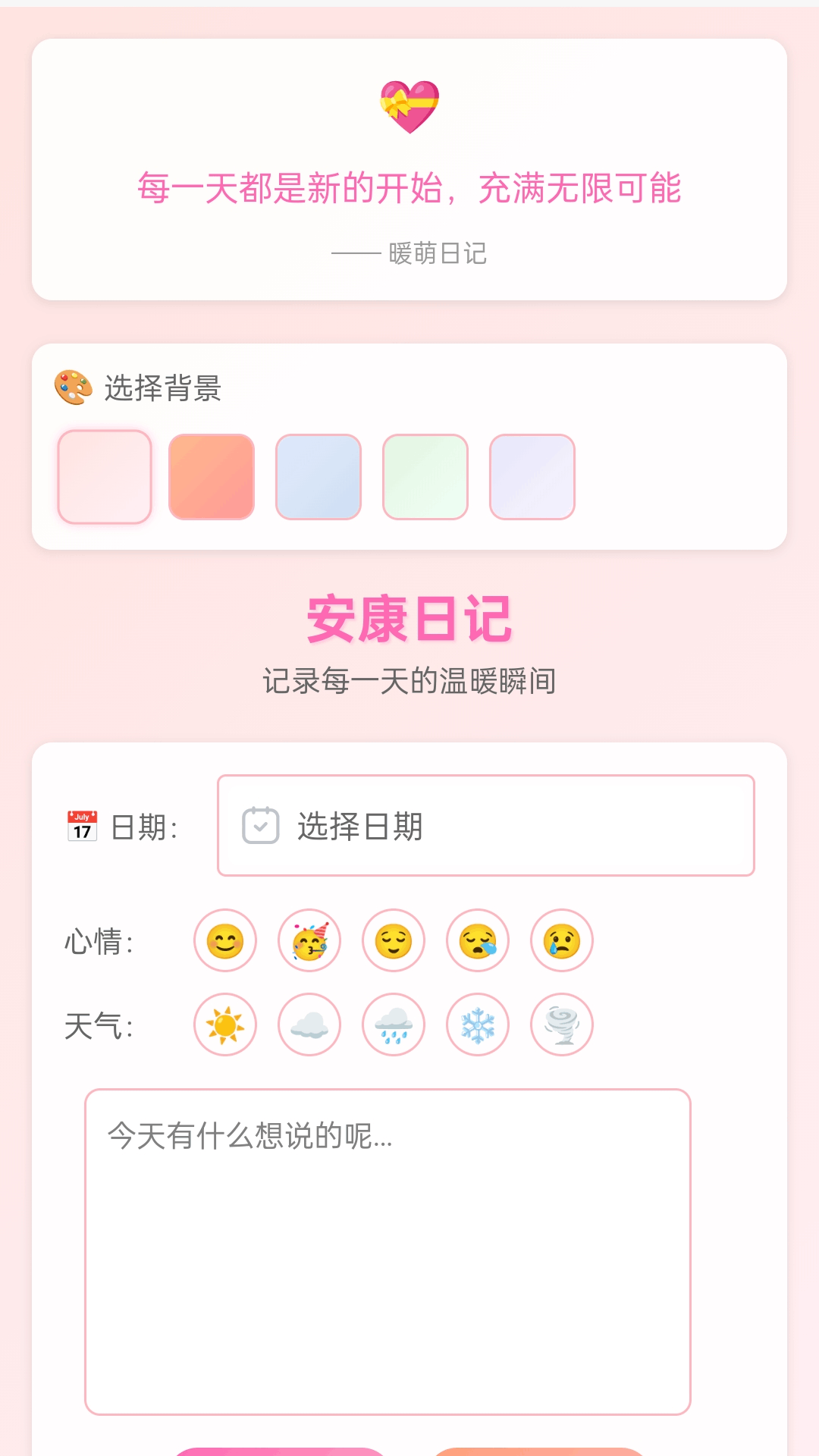Pick the orange background swatch
Viewport: 819px width, 1456px height.
point(211,478)
